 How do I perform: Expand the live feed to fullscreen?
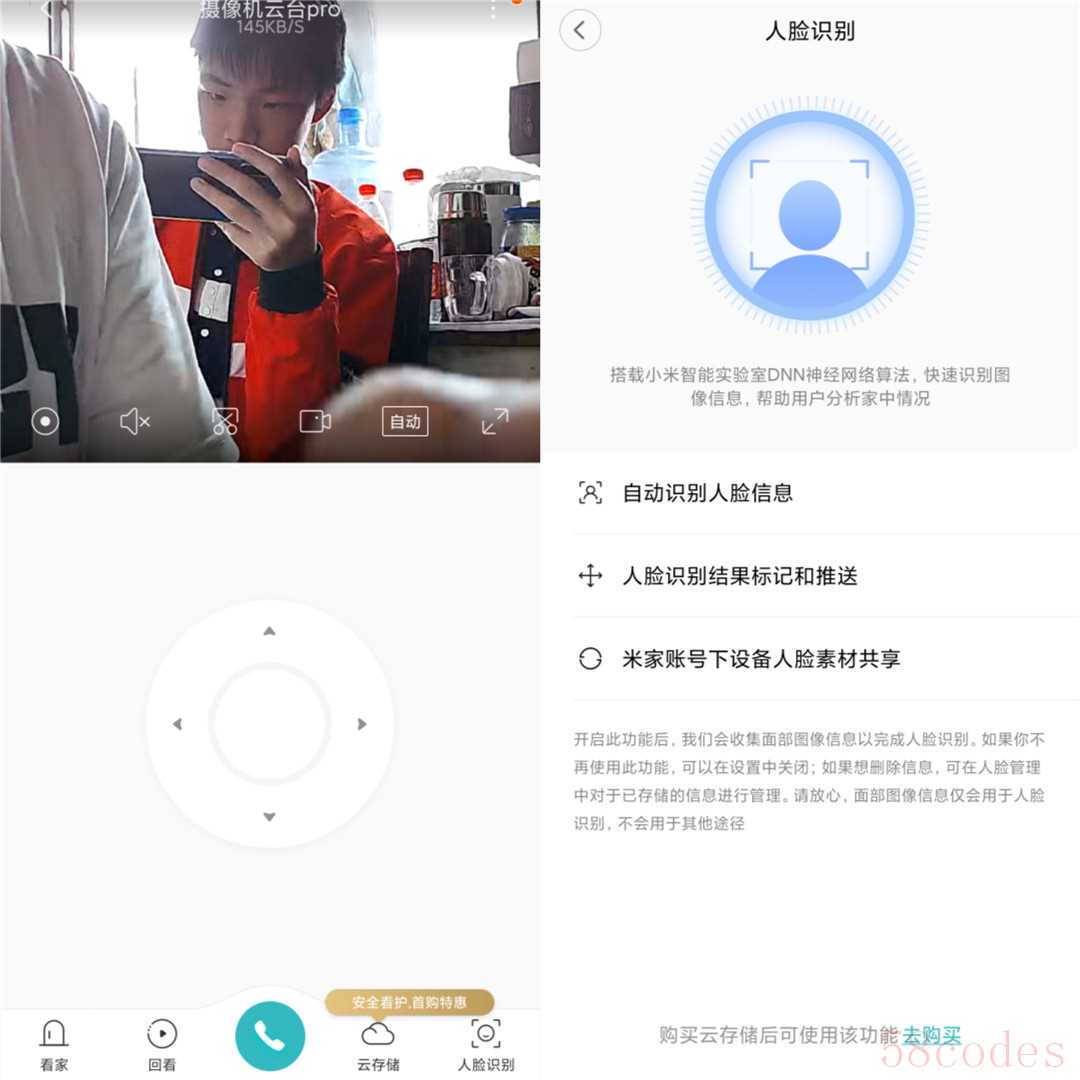(495, 421)
